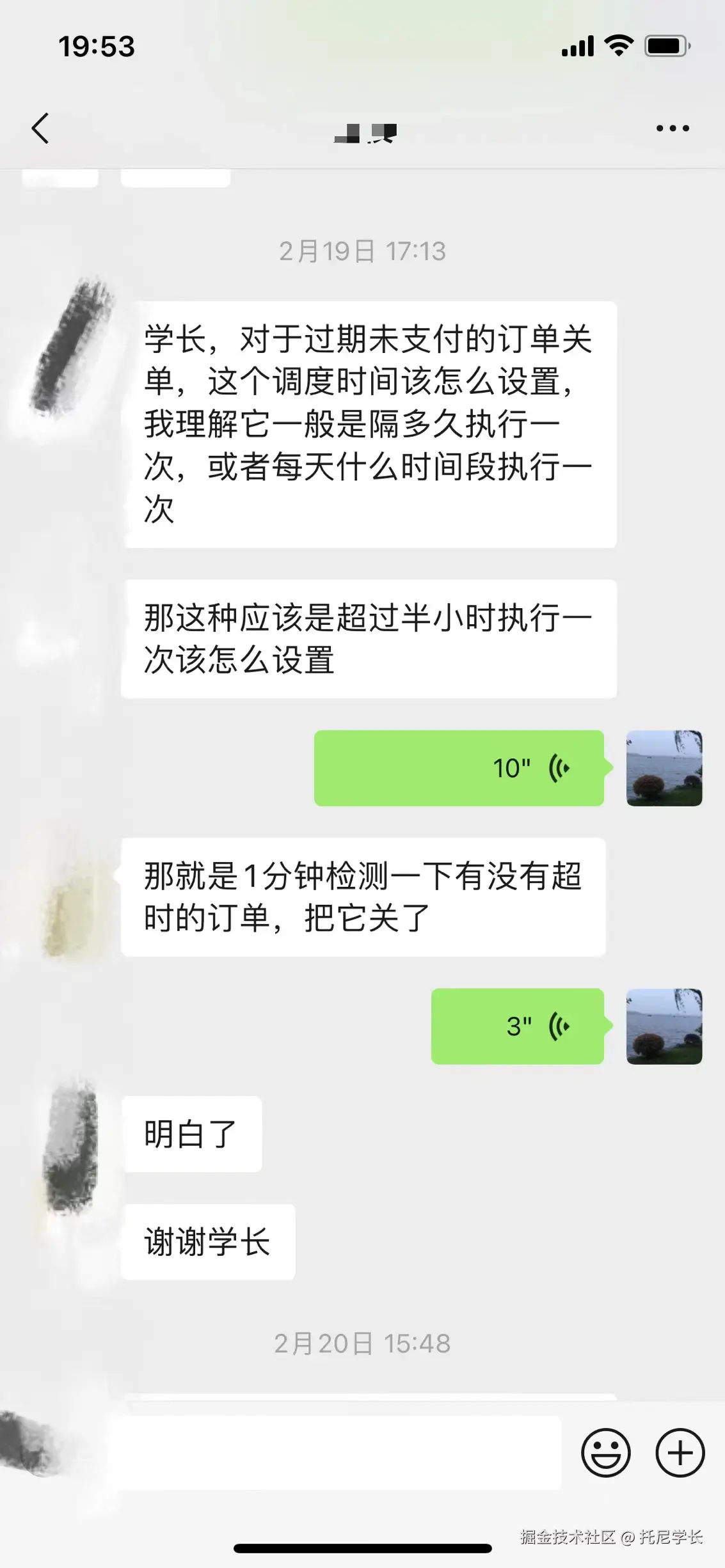The height and width of the screenshot is (1568, 725).
Task: Tap the voice waveform on the green bubble
Action: click(x=557, y=769)
